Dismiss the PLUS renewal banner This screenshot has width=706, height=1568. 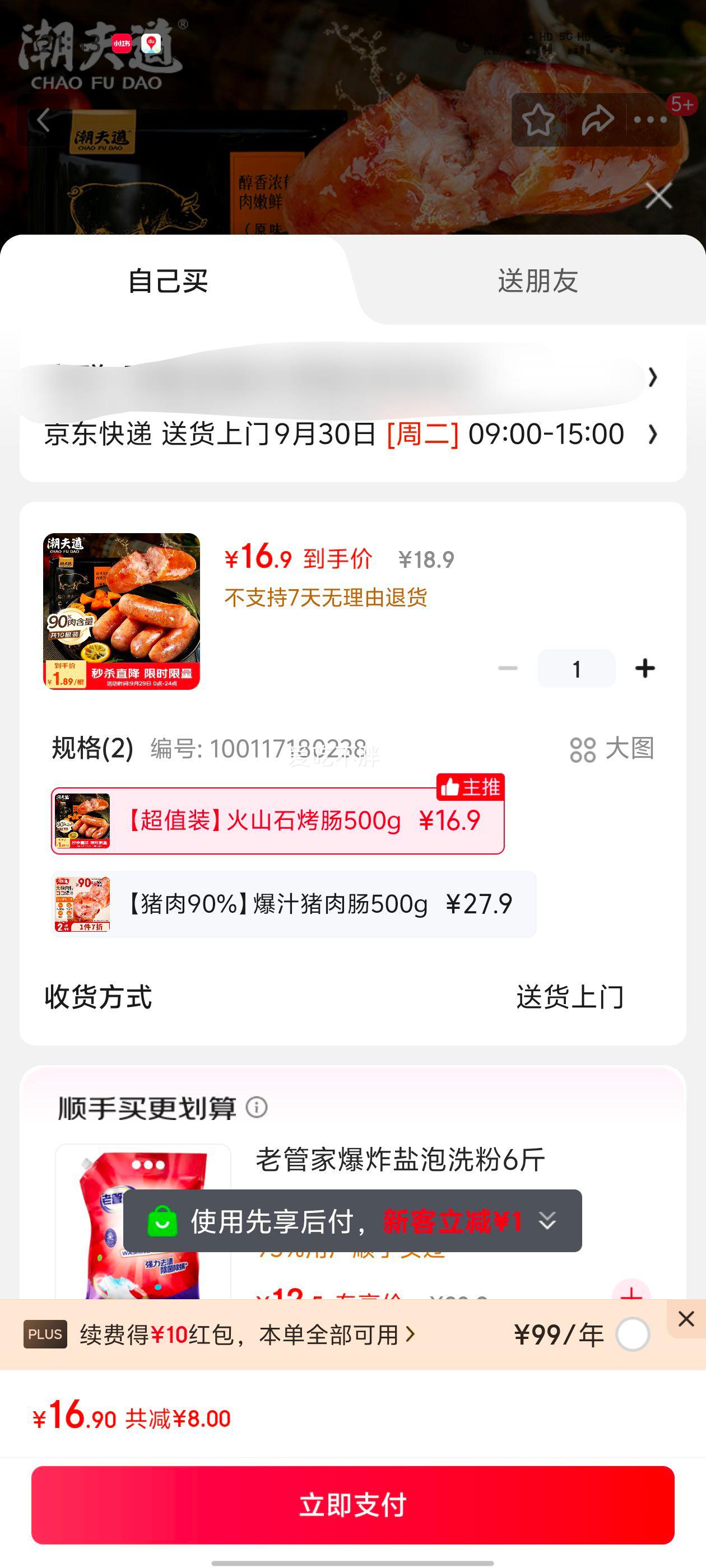click(686, 1319)
